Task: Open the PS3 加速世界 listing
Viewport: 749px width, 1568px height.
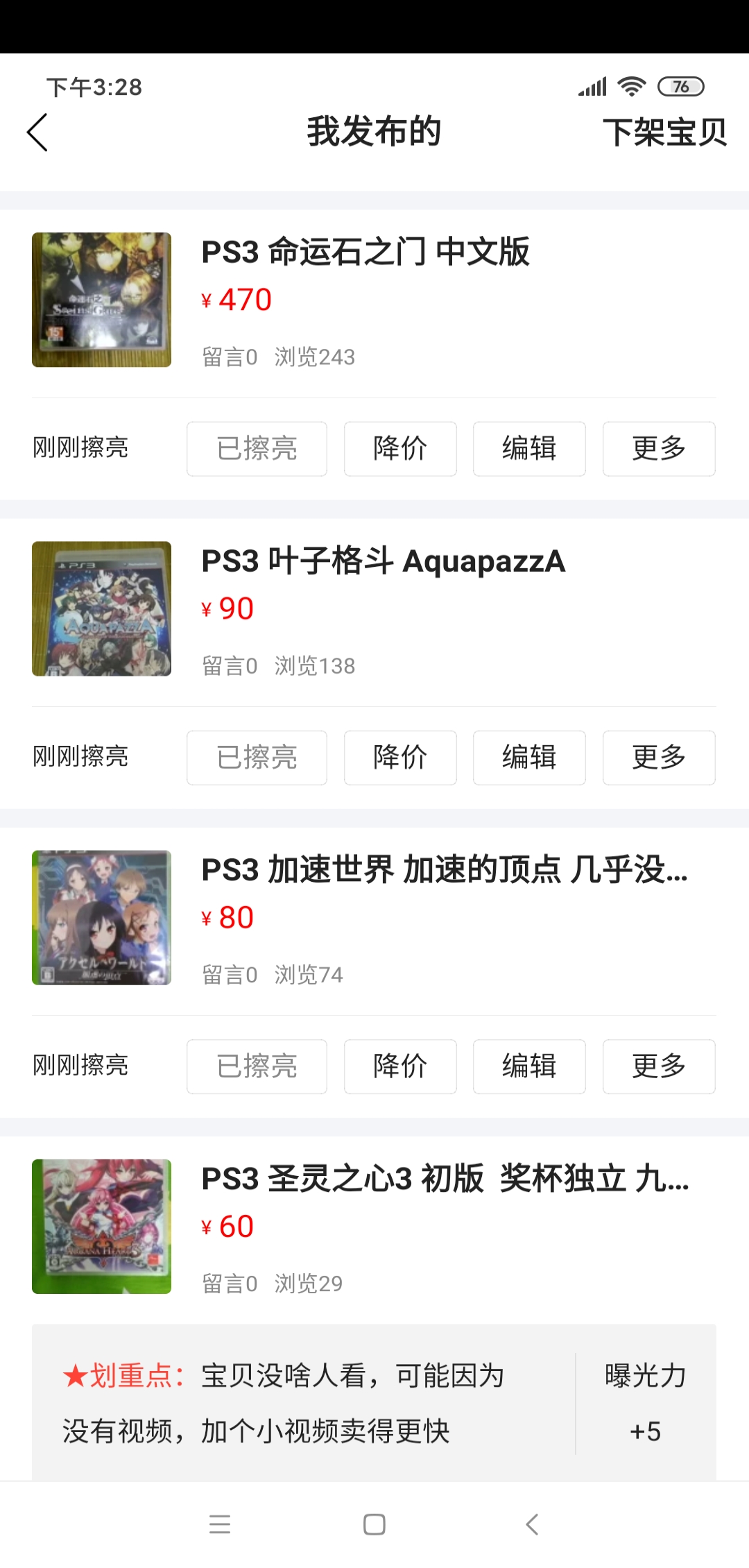Action: (444, 870)
